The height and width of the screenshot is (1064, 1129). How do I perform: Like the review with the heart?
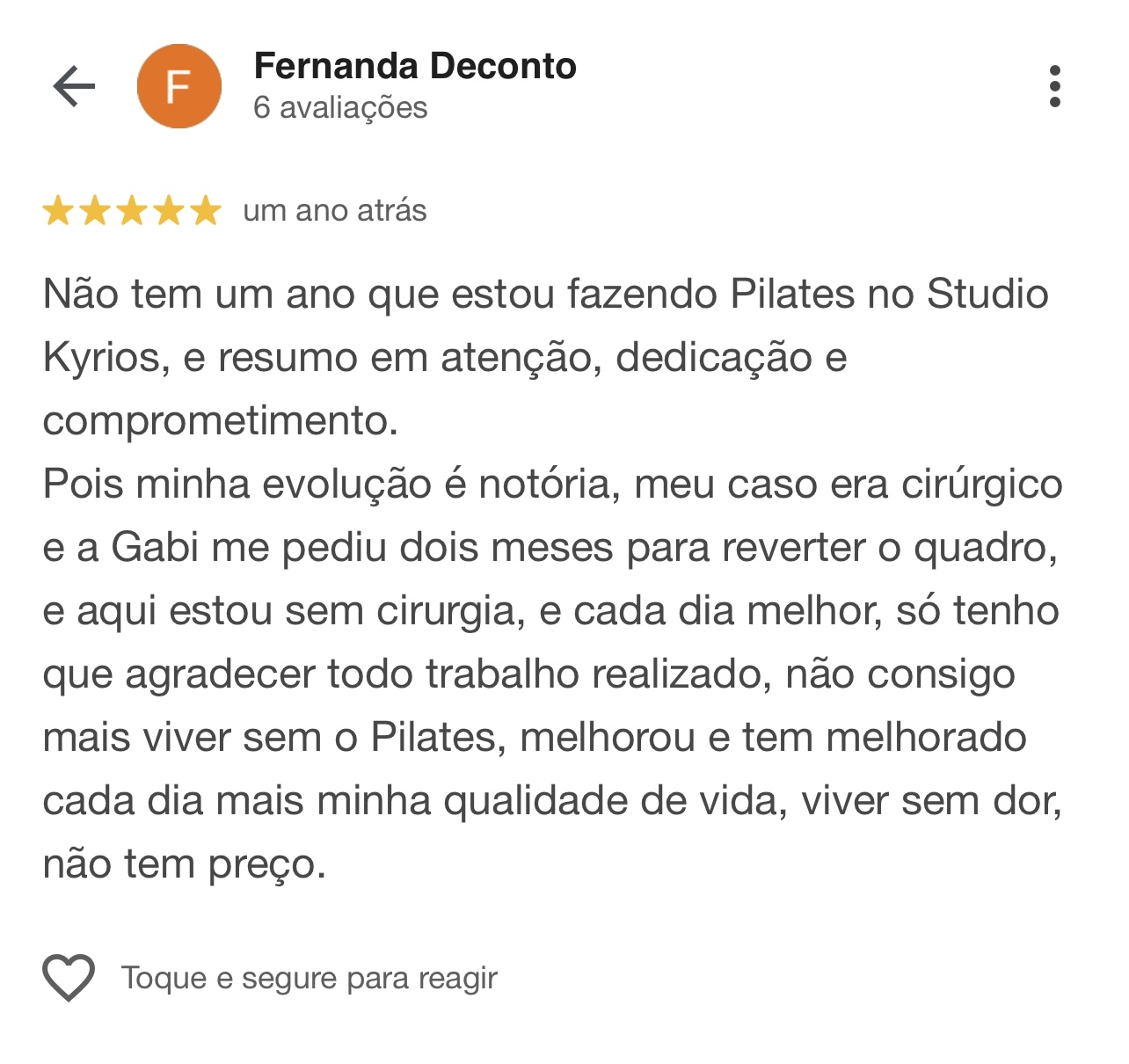click(69, 977)
